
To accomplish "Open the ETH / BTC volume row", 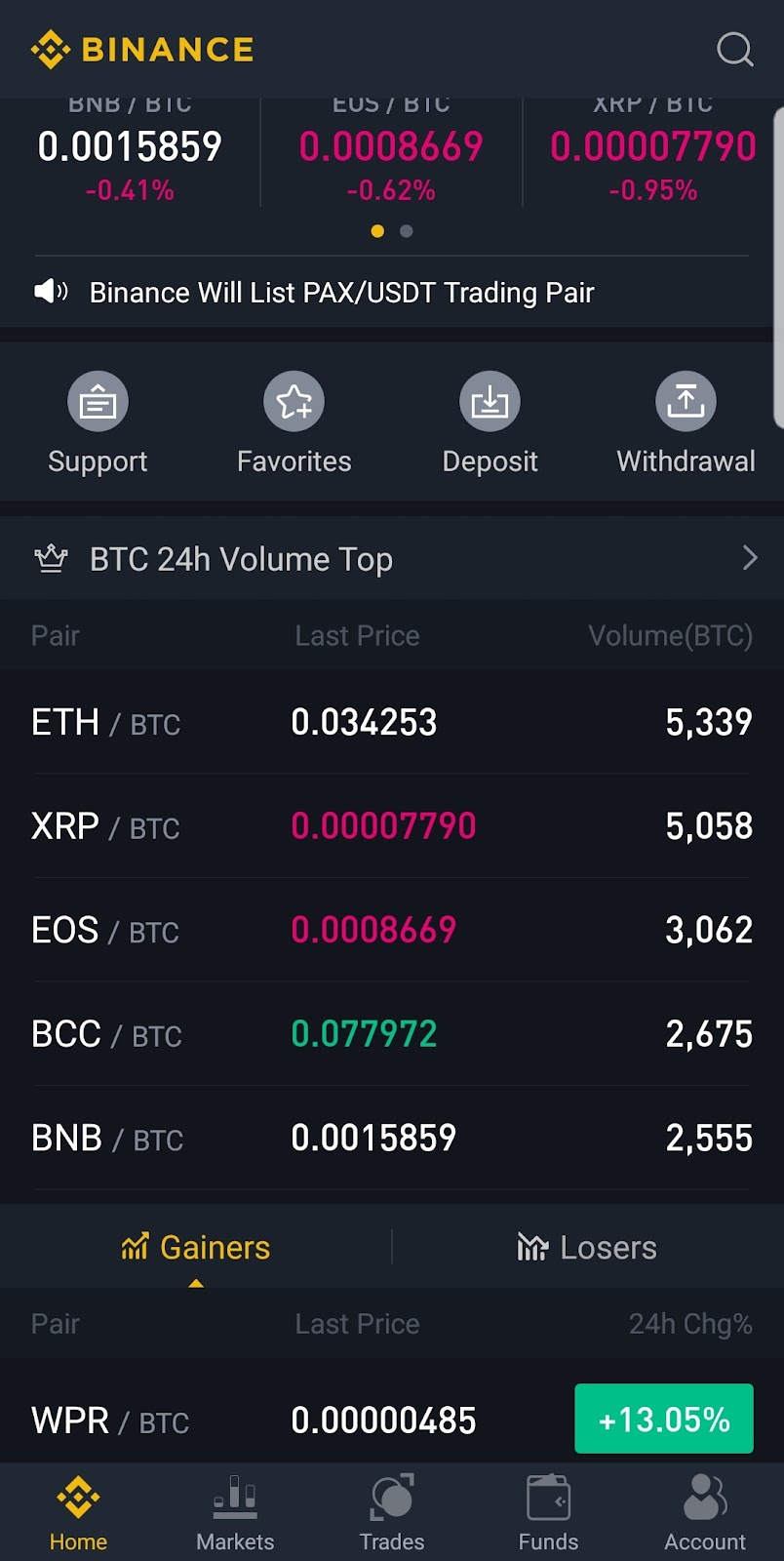I will (392, 723).
